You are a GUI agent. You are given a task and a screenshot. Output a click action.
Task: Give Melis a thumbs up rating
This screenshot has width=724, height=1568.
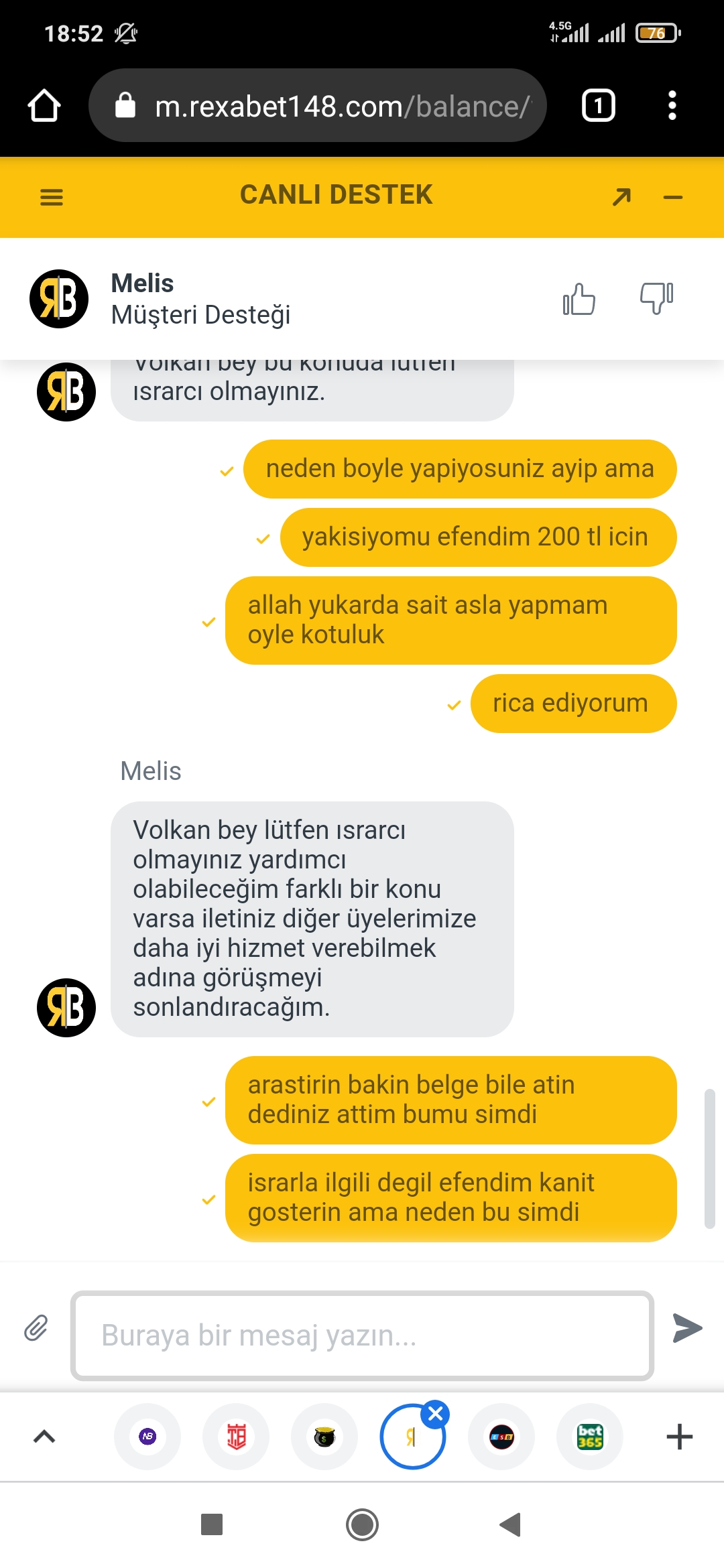tap(579, 299)
